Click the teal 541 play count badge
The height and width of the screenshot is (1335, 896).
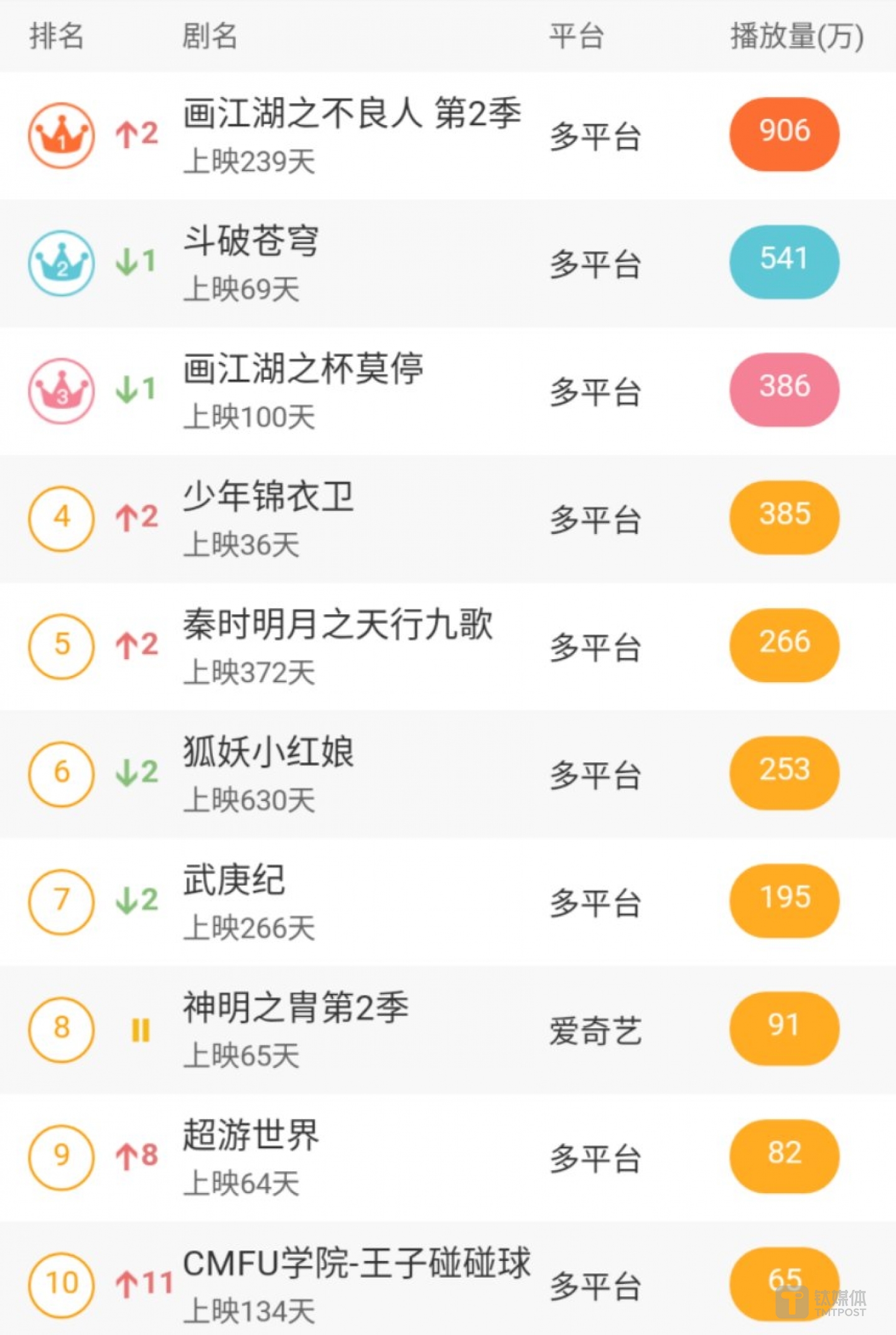[784, 260]
